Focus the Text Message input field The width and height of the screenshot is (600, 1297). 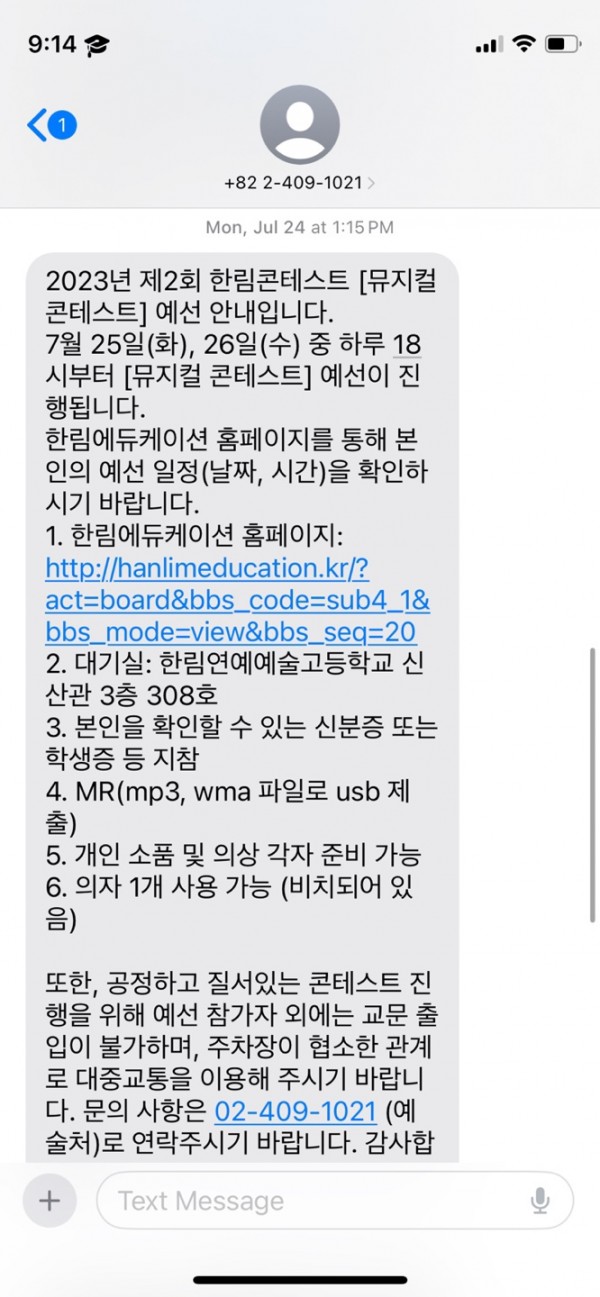pyautogui.click(x=310, y=1200)
